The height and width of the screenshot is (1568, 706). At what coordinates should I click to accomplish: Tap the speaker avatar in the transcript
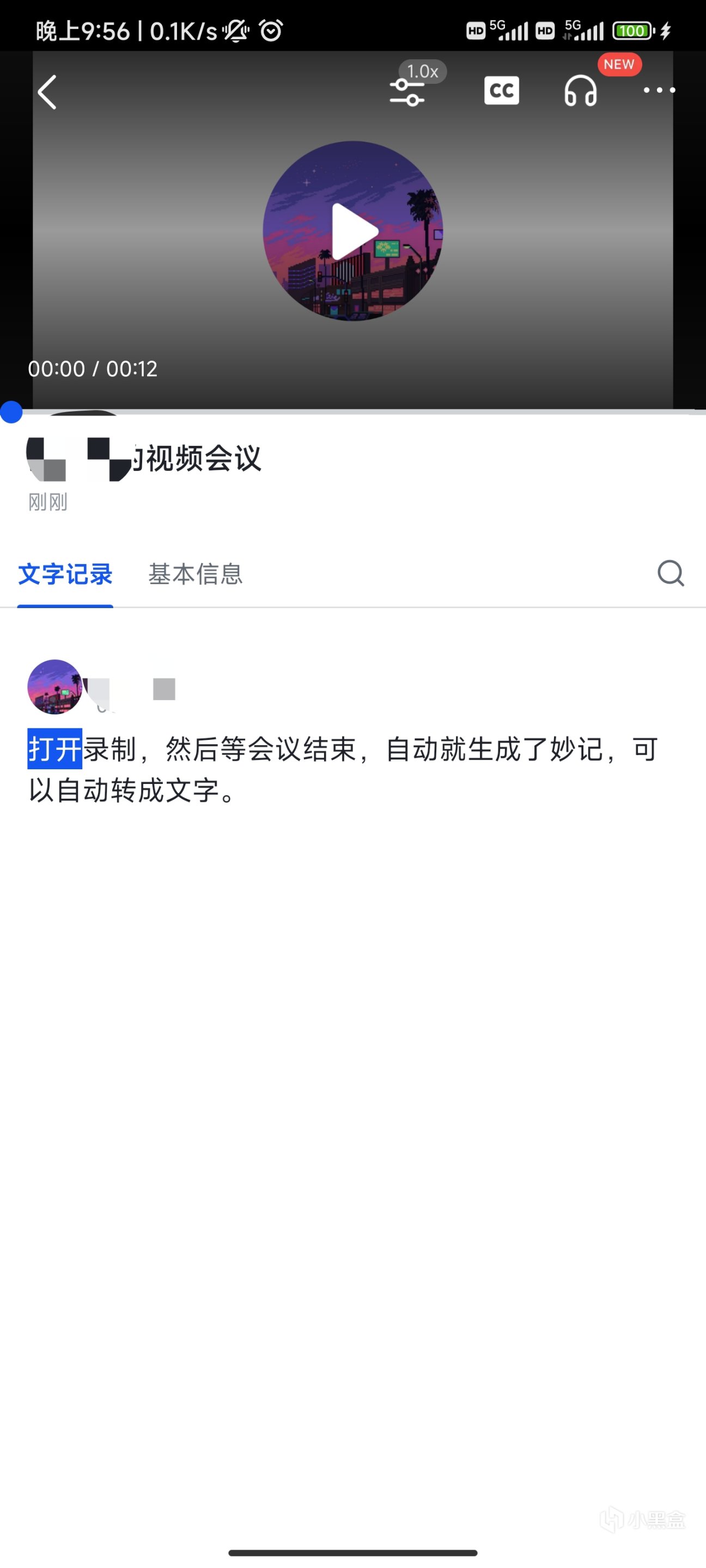55,687
